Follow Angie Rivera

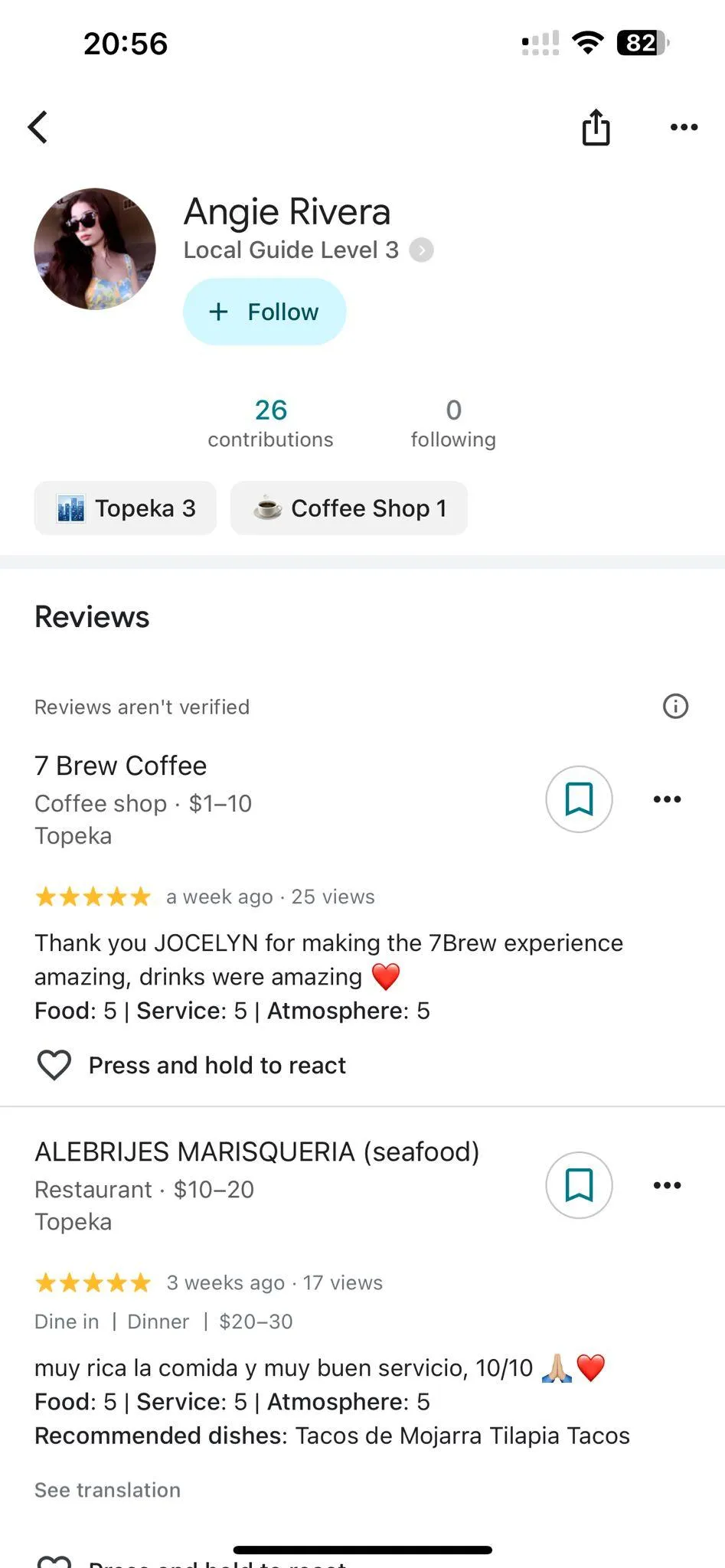264,312
